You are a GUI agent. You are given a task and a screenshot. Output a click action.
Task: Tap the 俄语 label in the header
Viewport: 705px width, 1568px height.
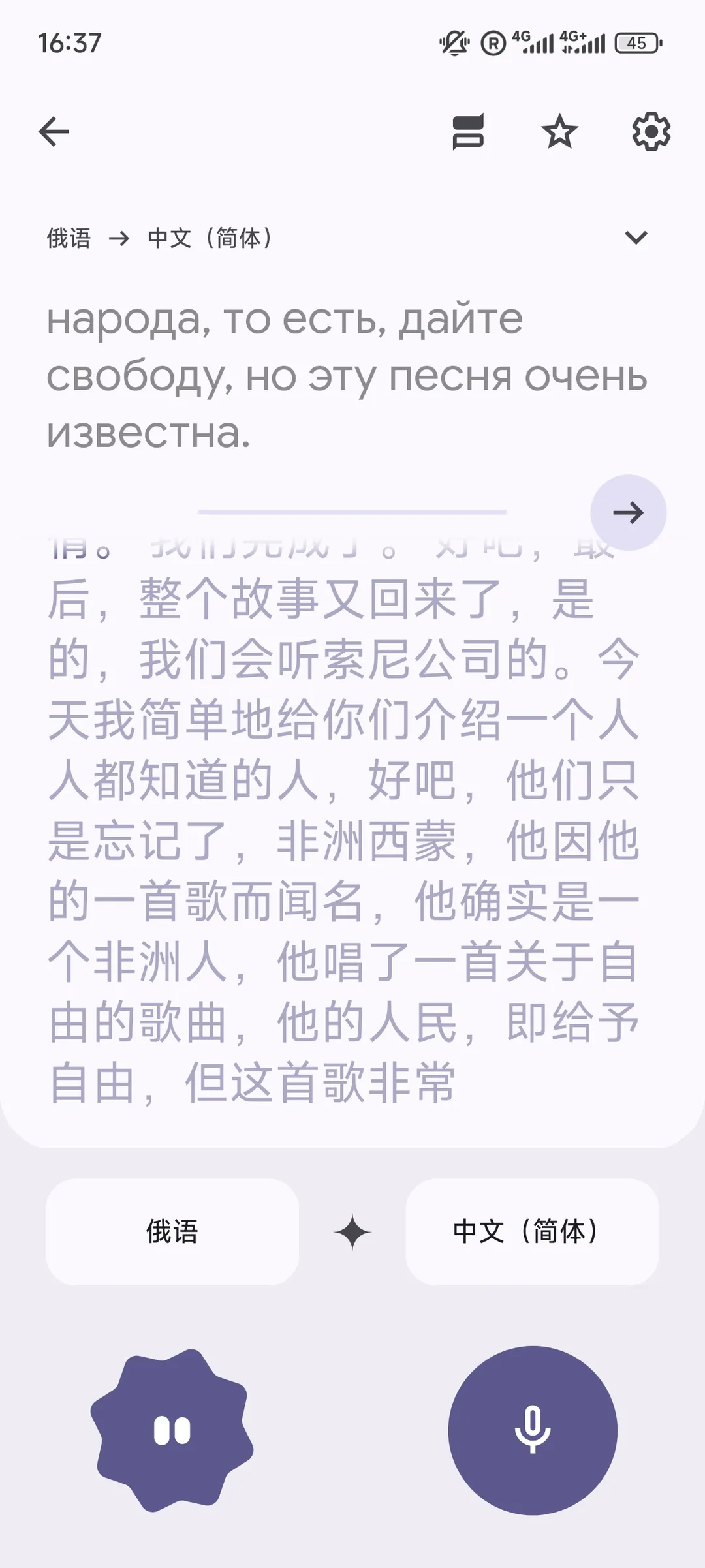(68, 238)
